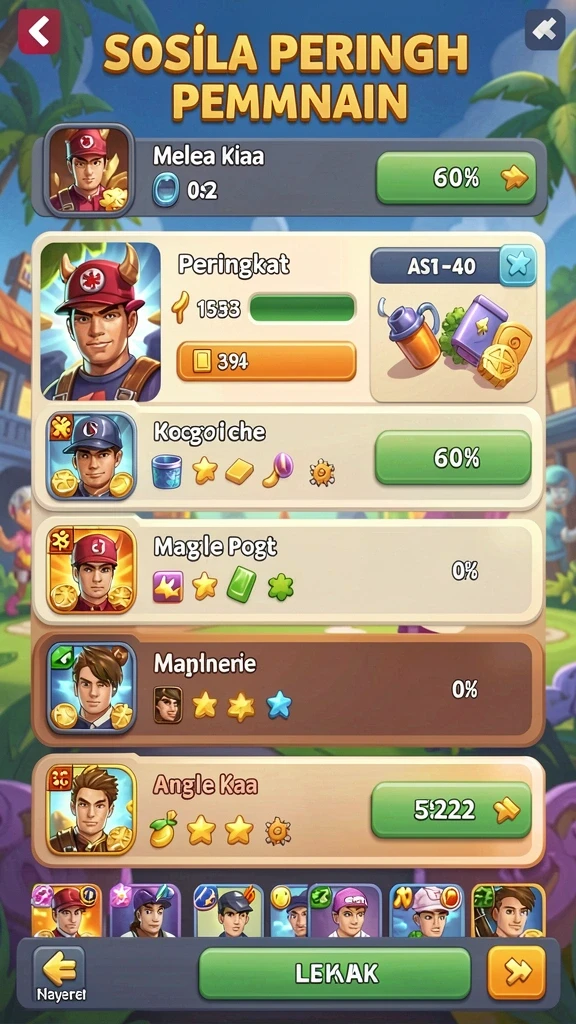Open Melea Kiaa's avatar at the top

(x=89, y=170)
